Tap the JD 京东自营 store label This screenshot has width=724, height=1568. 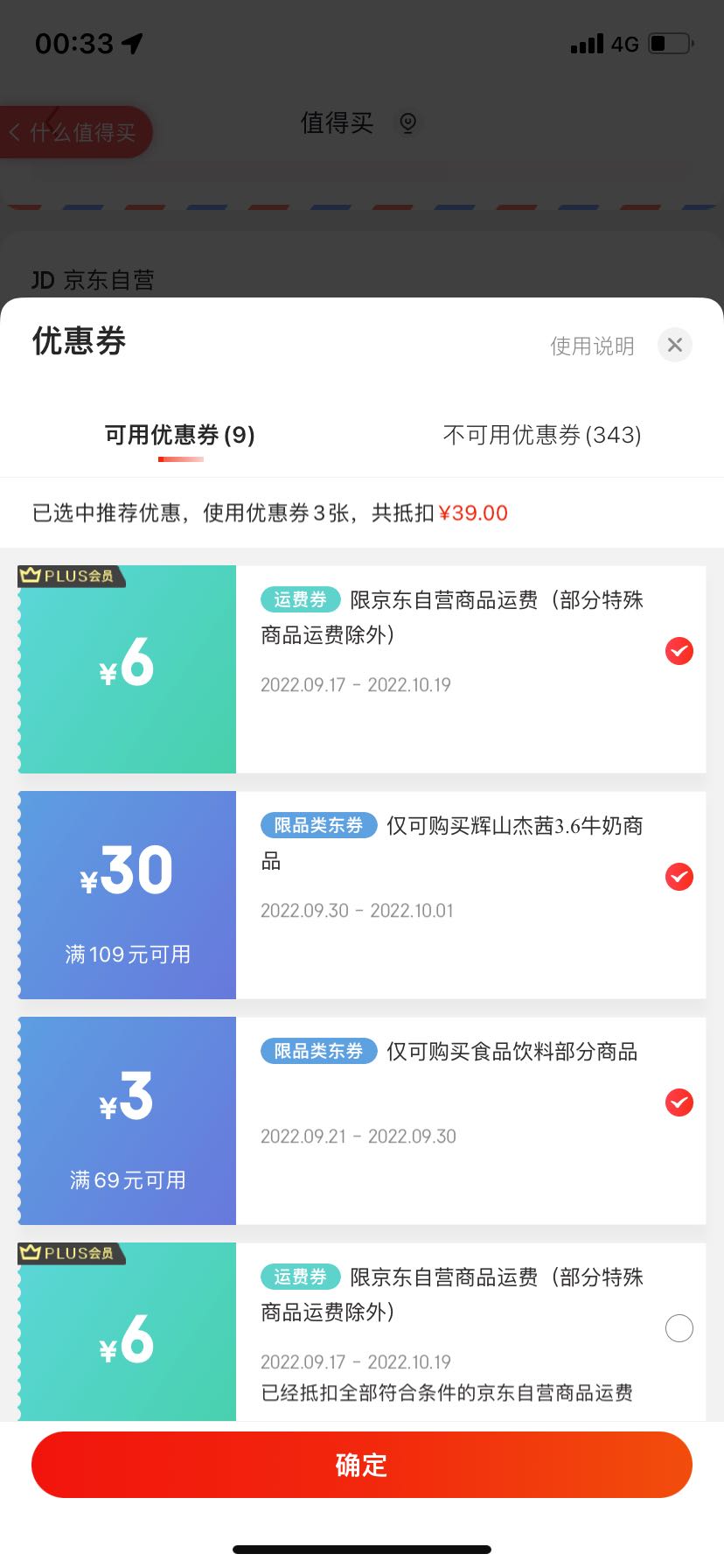pyautogui.click(x=91, y=280)
